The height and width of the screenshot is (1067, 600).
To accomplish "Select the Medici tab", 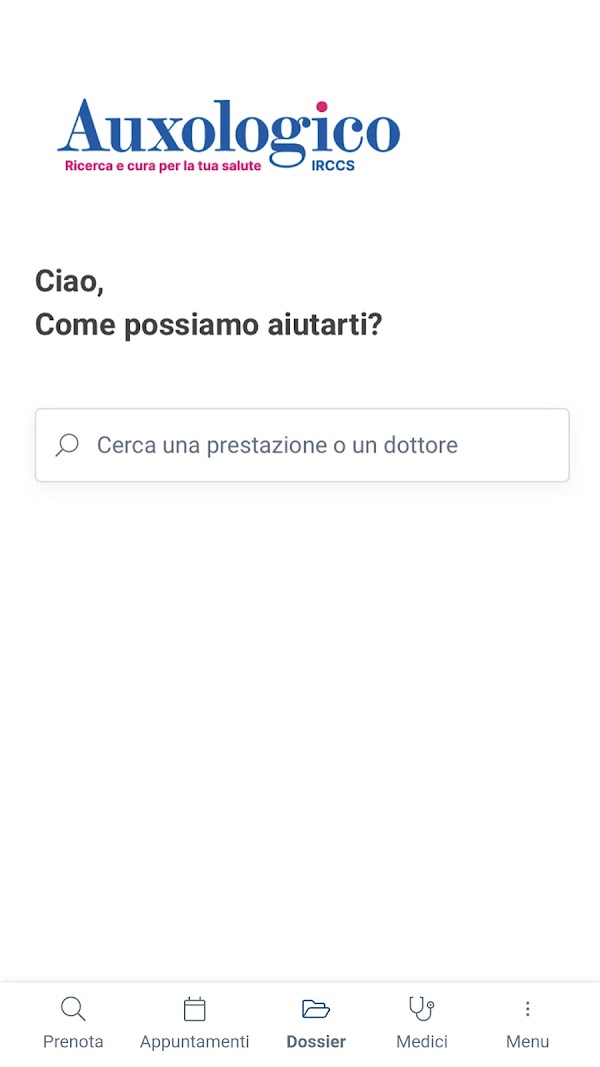I will tap(422, 1023).
